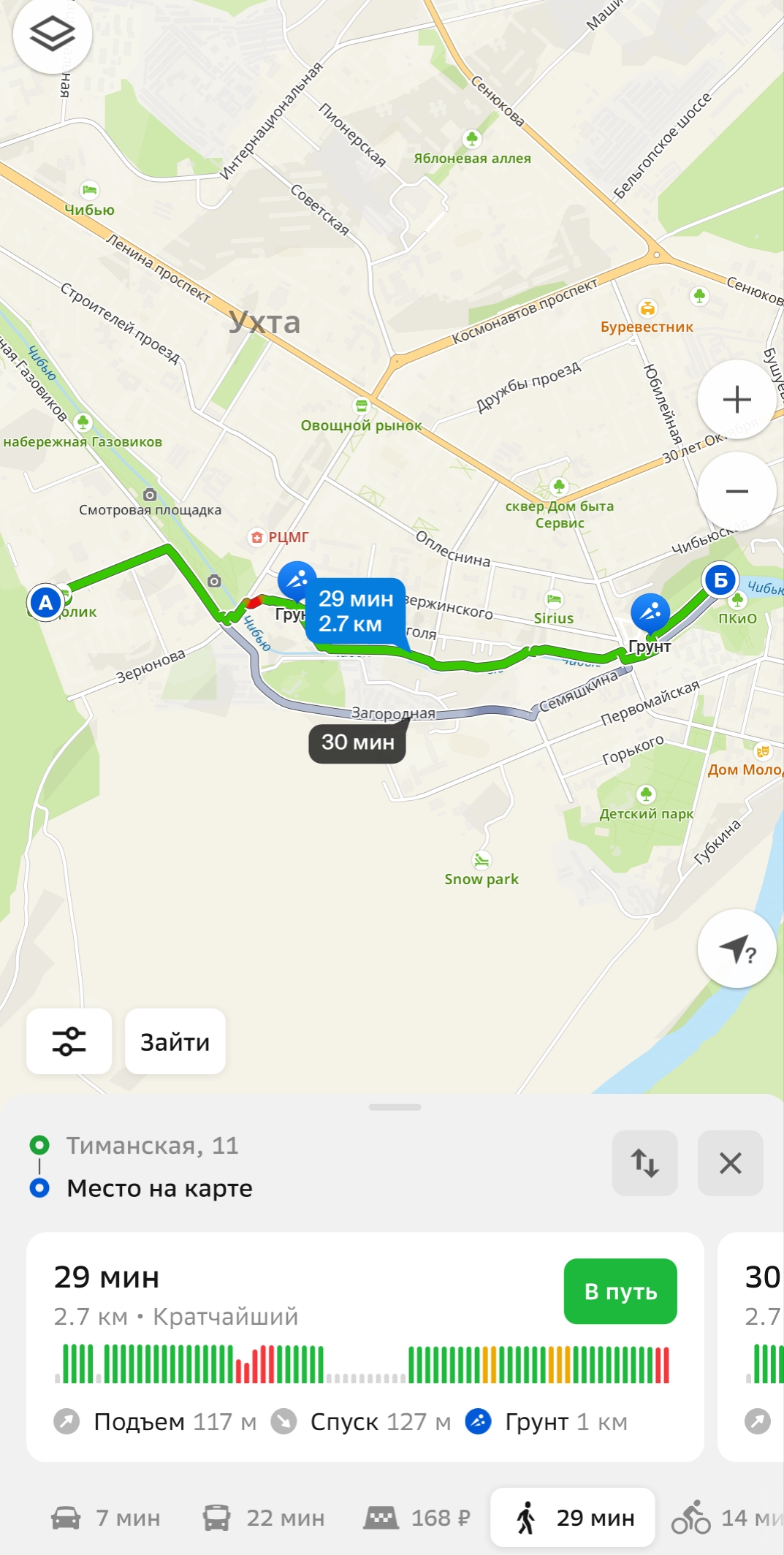Close the route planner
784x1555 pixels.
[730, 1163]
